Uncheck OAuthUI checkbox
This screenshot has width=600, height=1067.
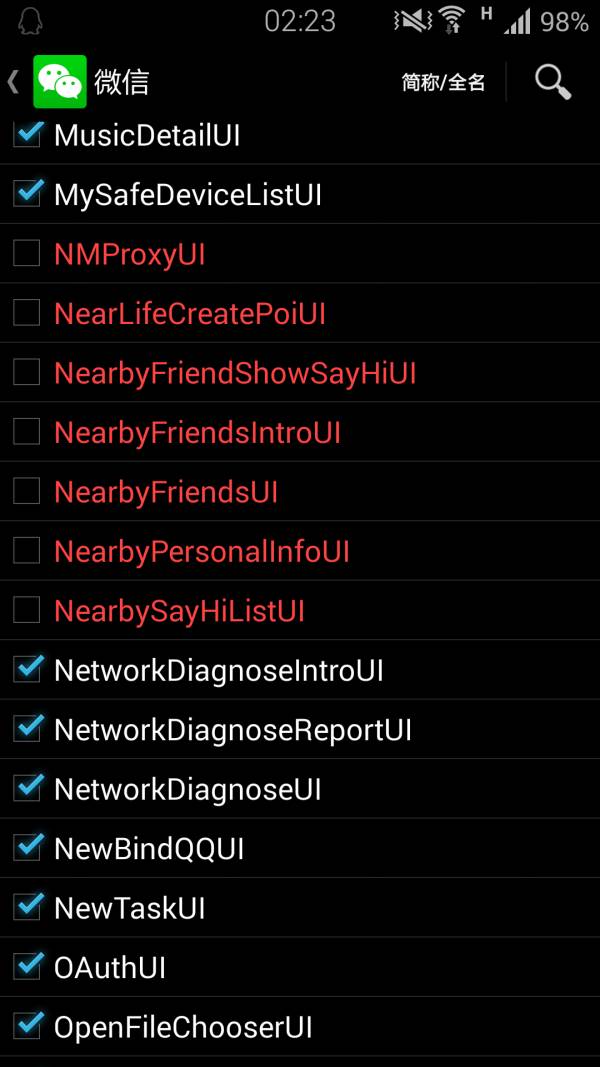[27, 967]
